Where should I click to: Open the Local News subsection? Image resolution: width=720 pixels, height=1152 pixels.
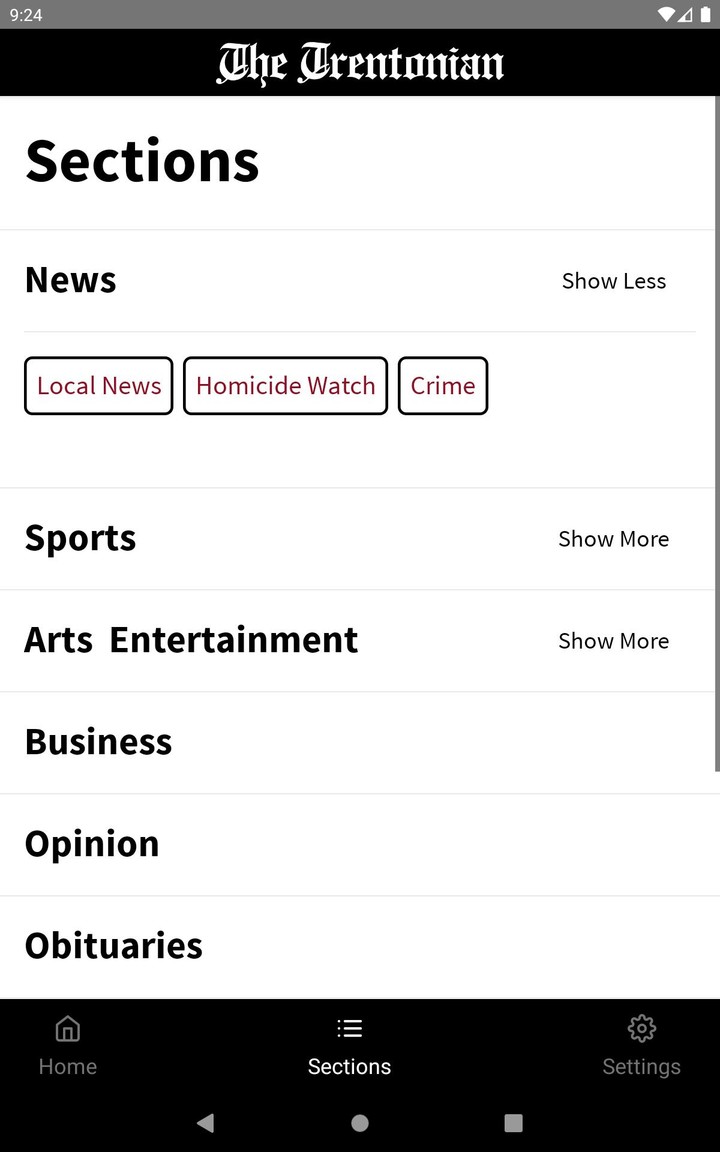(x=98, y=385)
